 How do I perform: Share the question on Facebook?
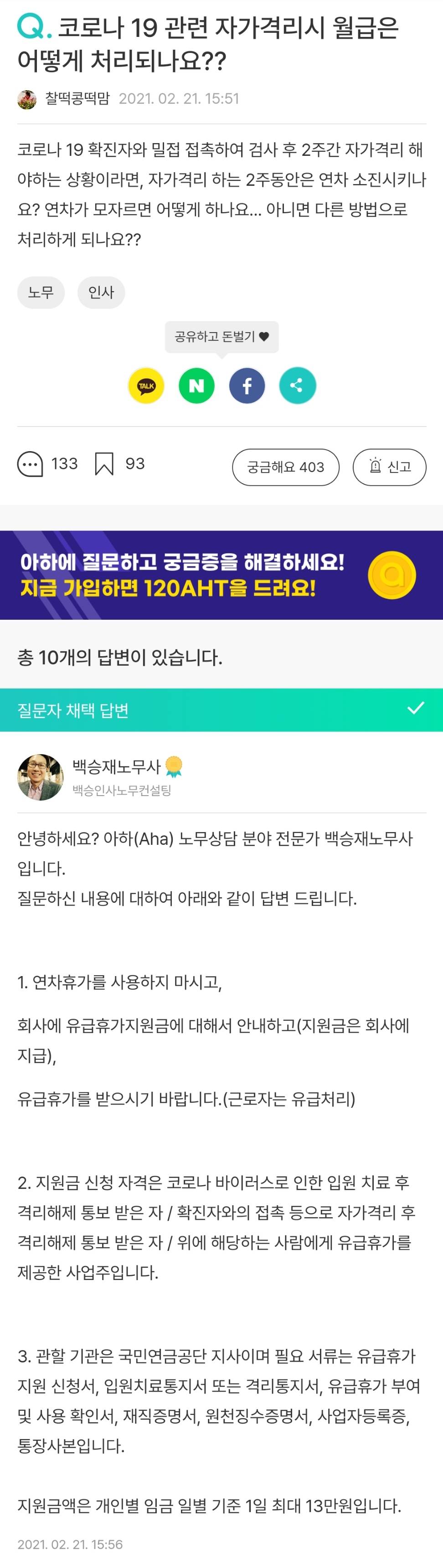(247, 386)
